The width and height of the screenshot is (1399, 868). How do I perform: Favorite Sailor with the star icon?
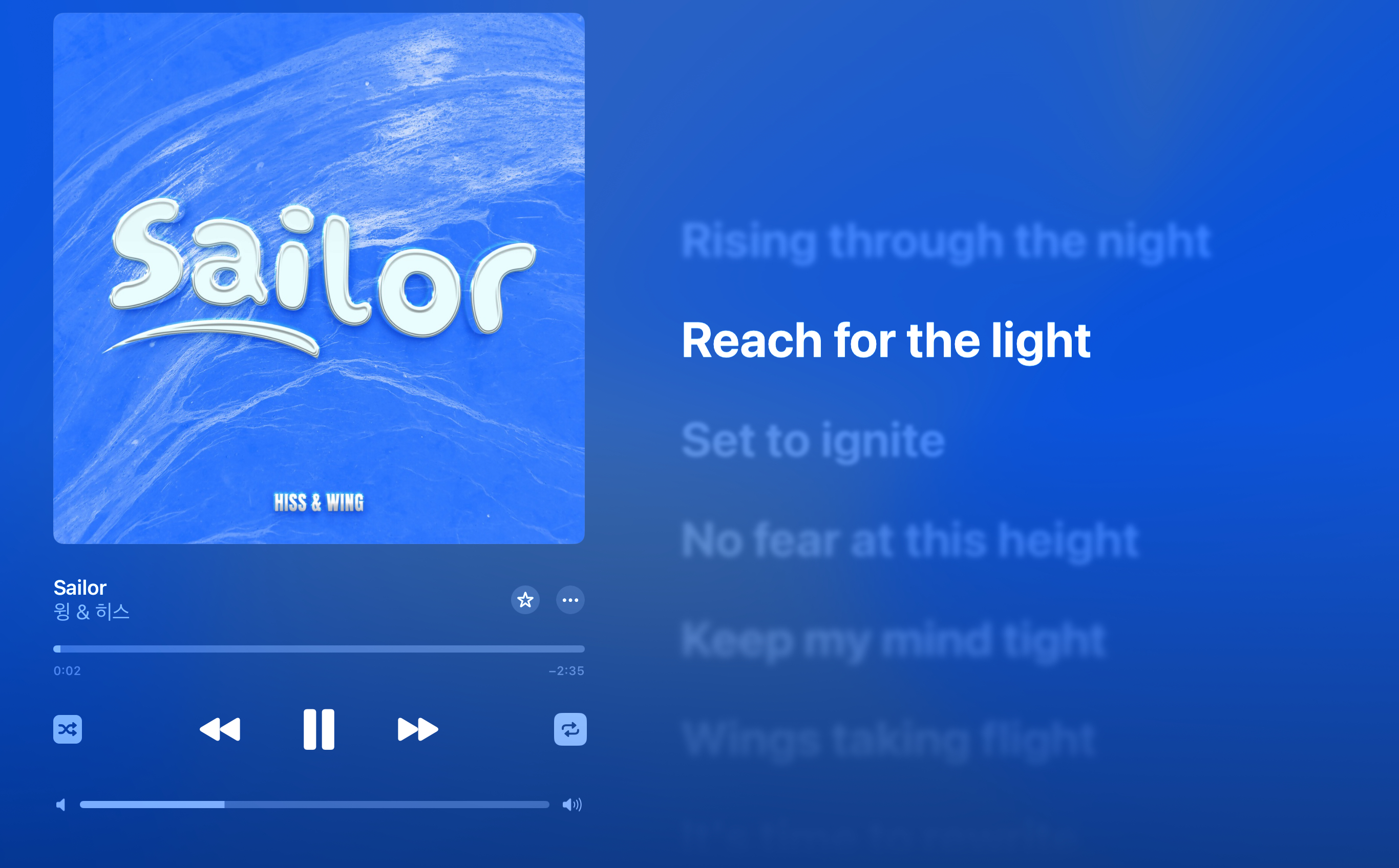[x=525, y=600]
